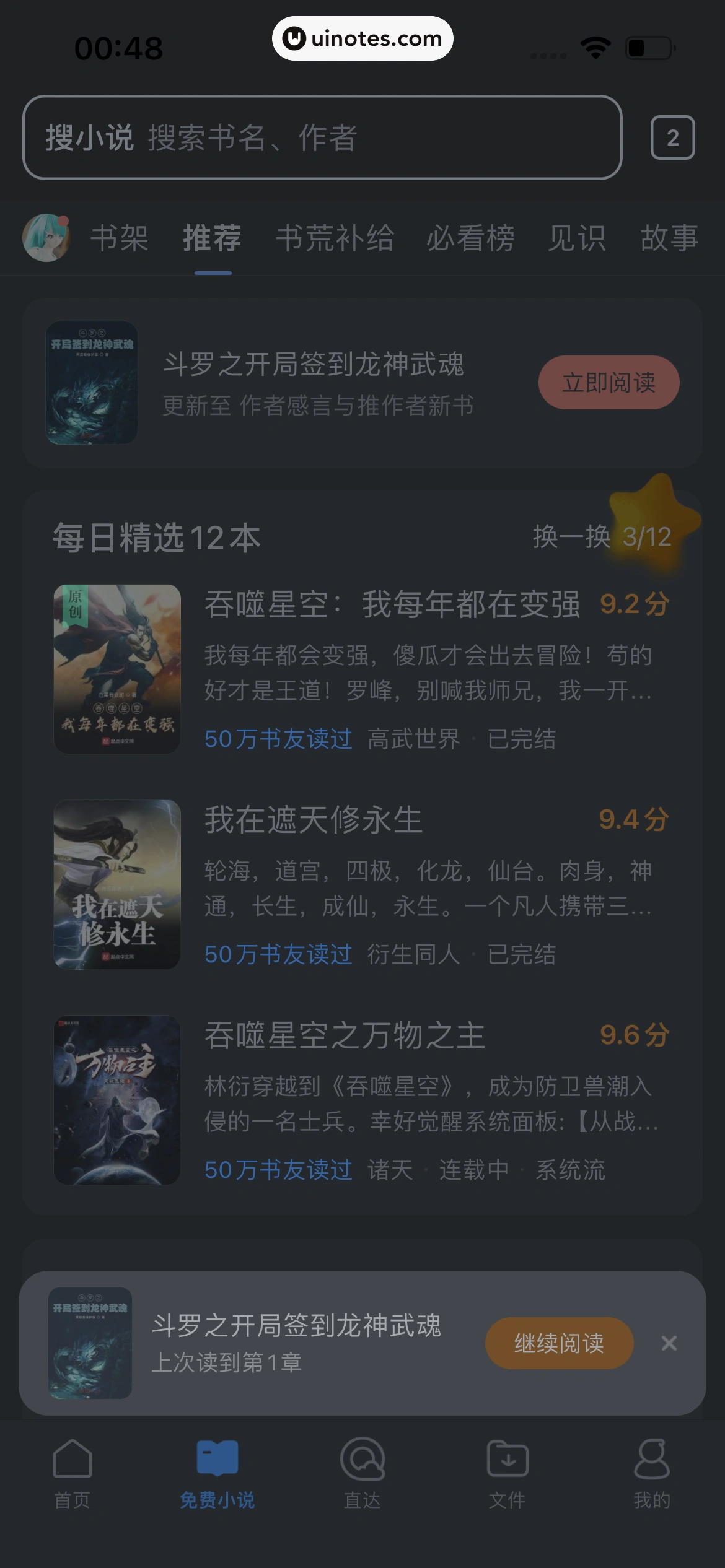Dismiss the continue-reading banner

coord(669,1343)
